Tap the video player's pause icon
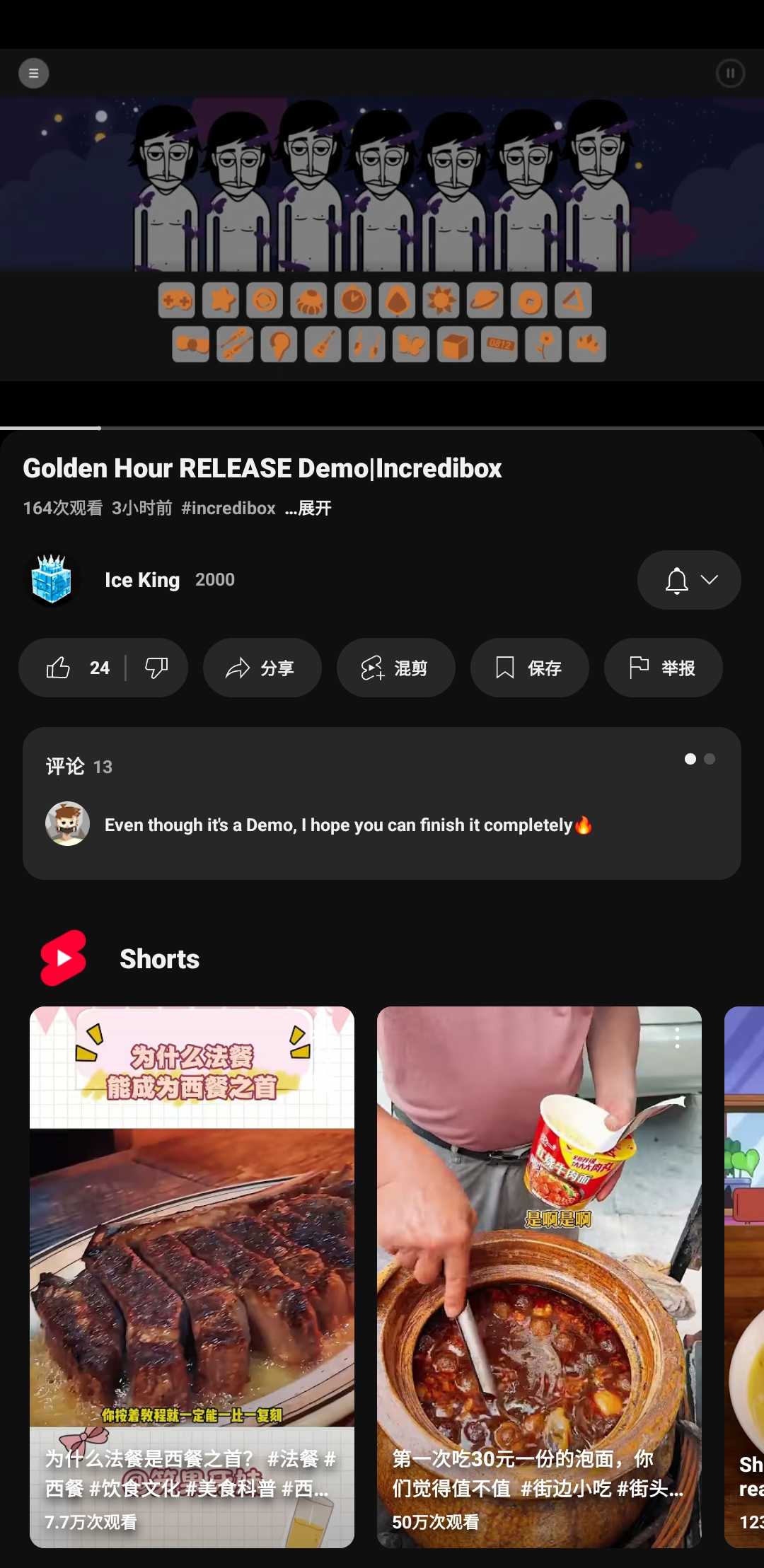The height and width of the screenshot is (1568, 764). (x=730, y=73)
